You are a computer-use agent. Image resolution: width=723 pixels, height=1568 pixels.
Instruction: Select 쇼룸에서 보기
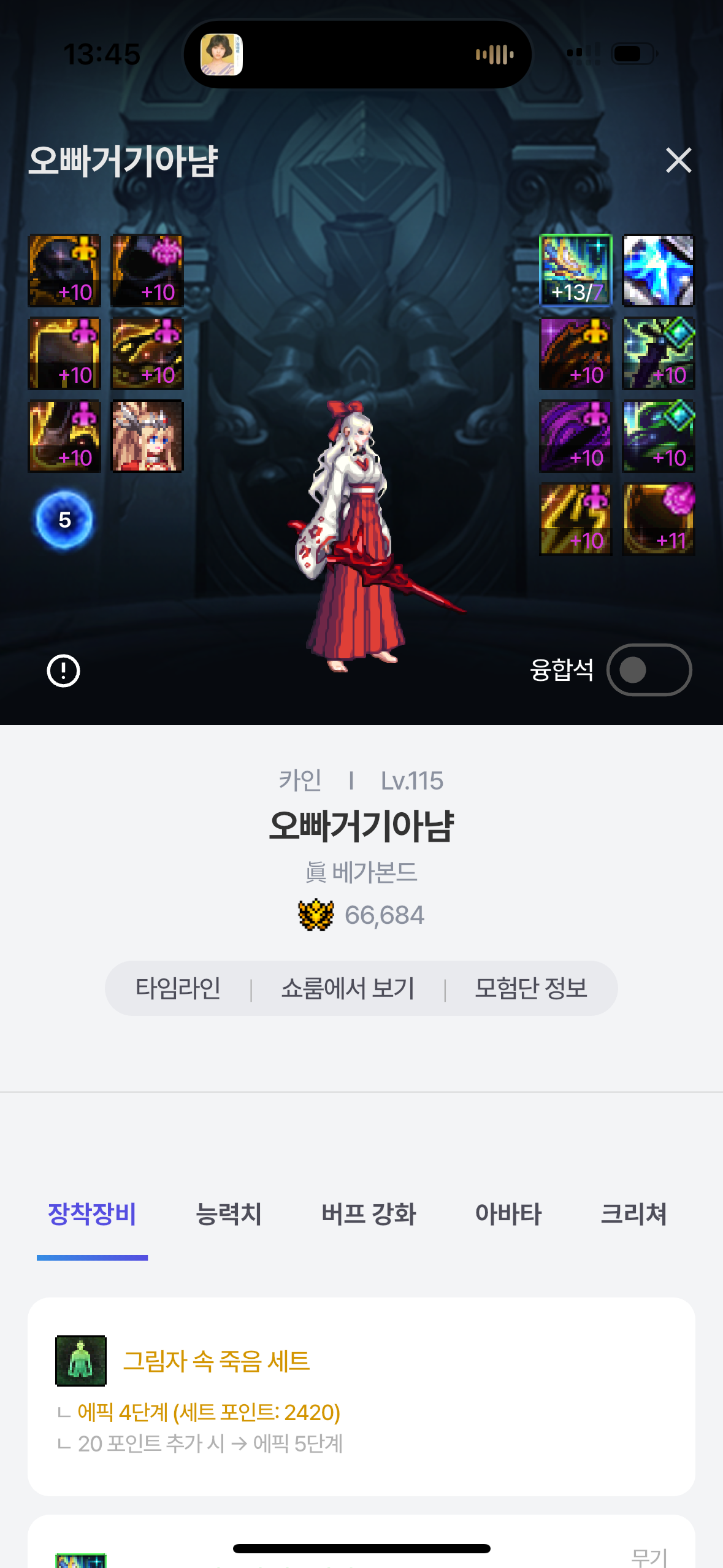coord(348,988)
